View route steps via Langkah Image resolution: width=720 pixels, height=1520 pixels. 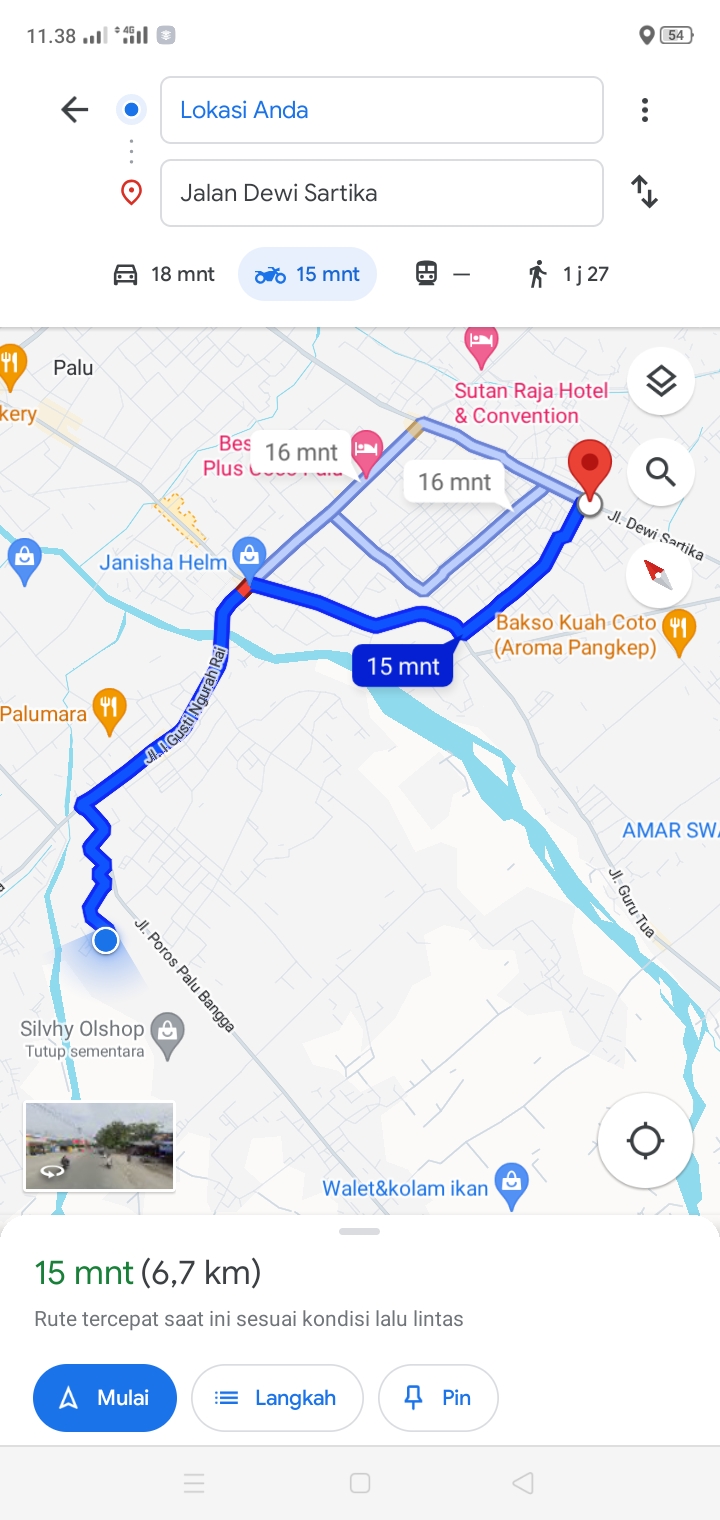(x=277, y=1398)
